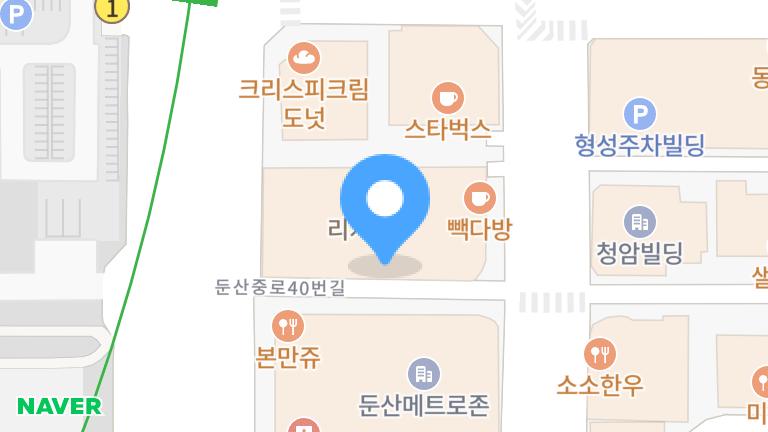This screenshot has height=432, width=768.
Task: Open the 스타벅스 cafe marker
Action: click(x=447, y=98)
